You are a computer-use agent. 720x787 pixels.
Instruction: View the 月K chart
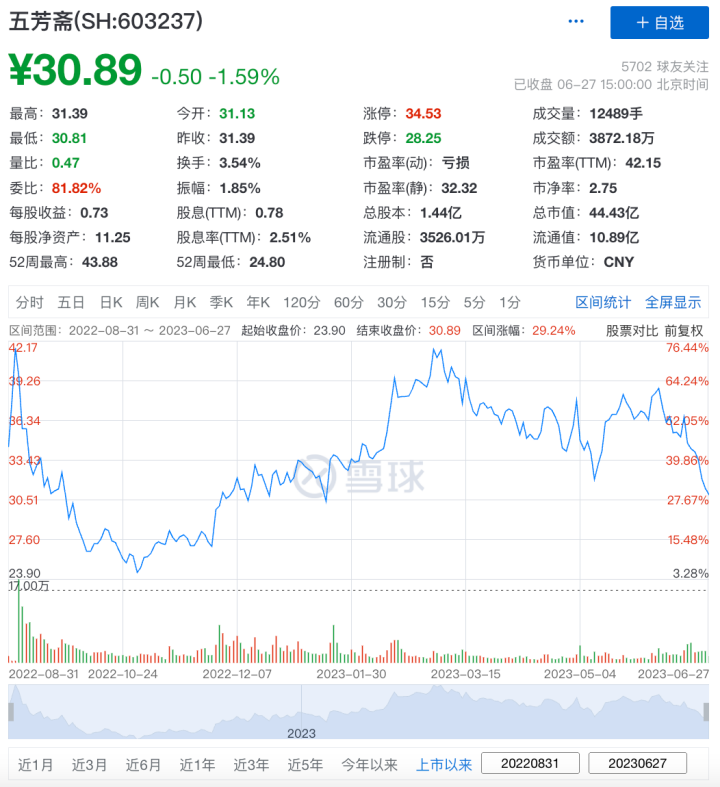(184, 302)
